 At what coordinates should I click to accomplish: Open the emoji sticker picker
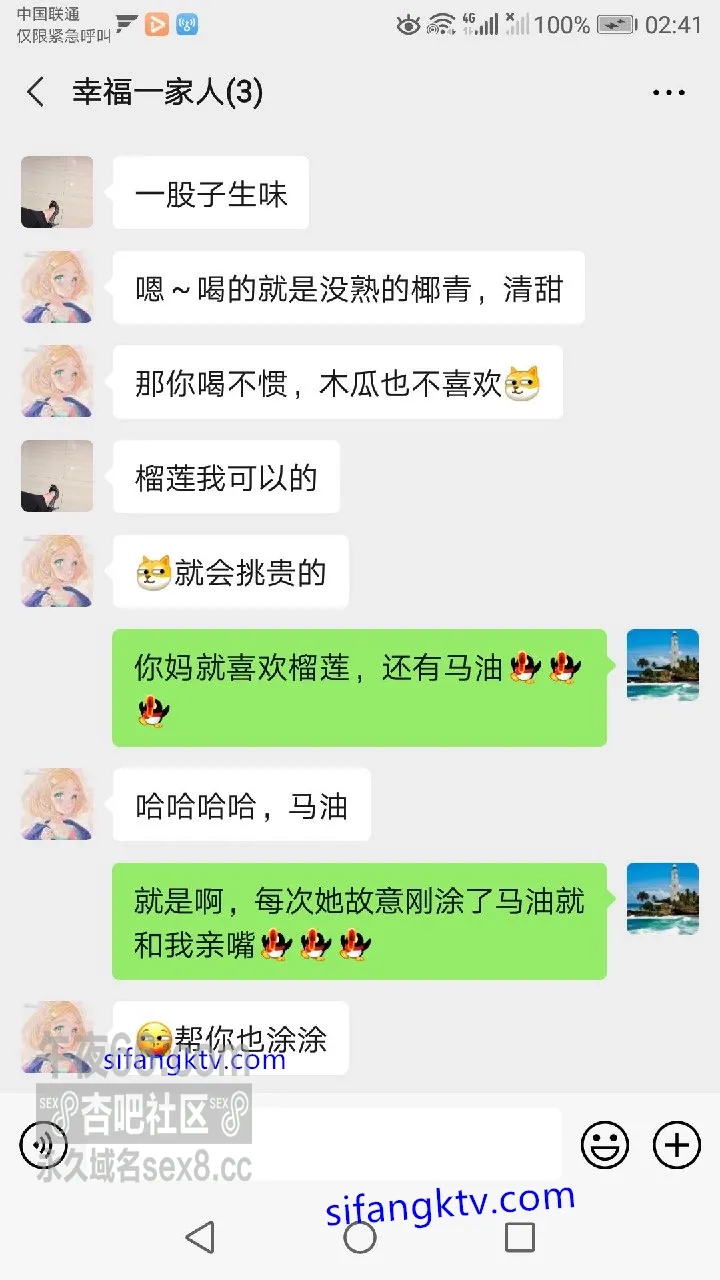(x=605, y=1144)
